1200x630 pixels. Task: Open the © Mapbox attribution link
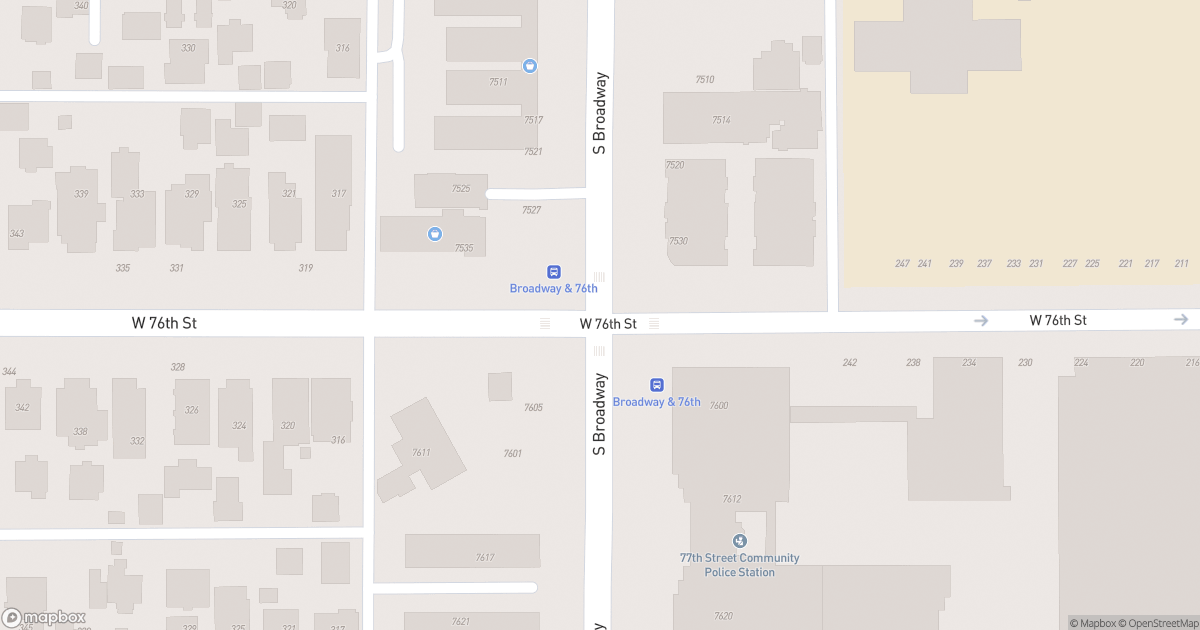(1091, 623)
